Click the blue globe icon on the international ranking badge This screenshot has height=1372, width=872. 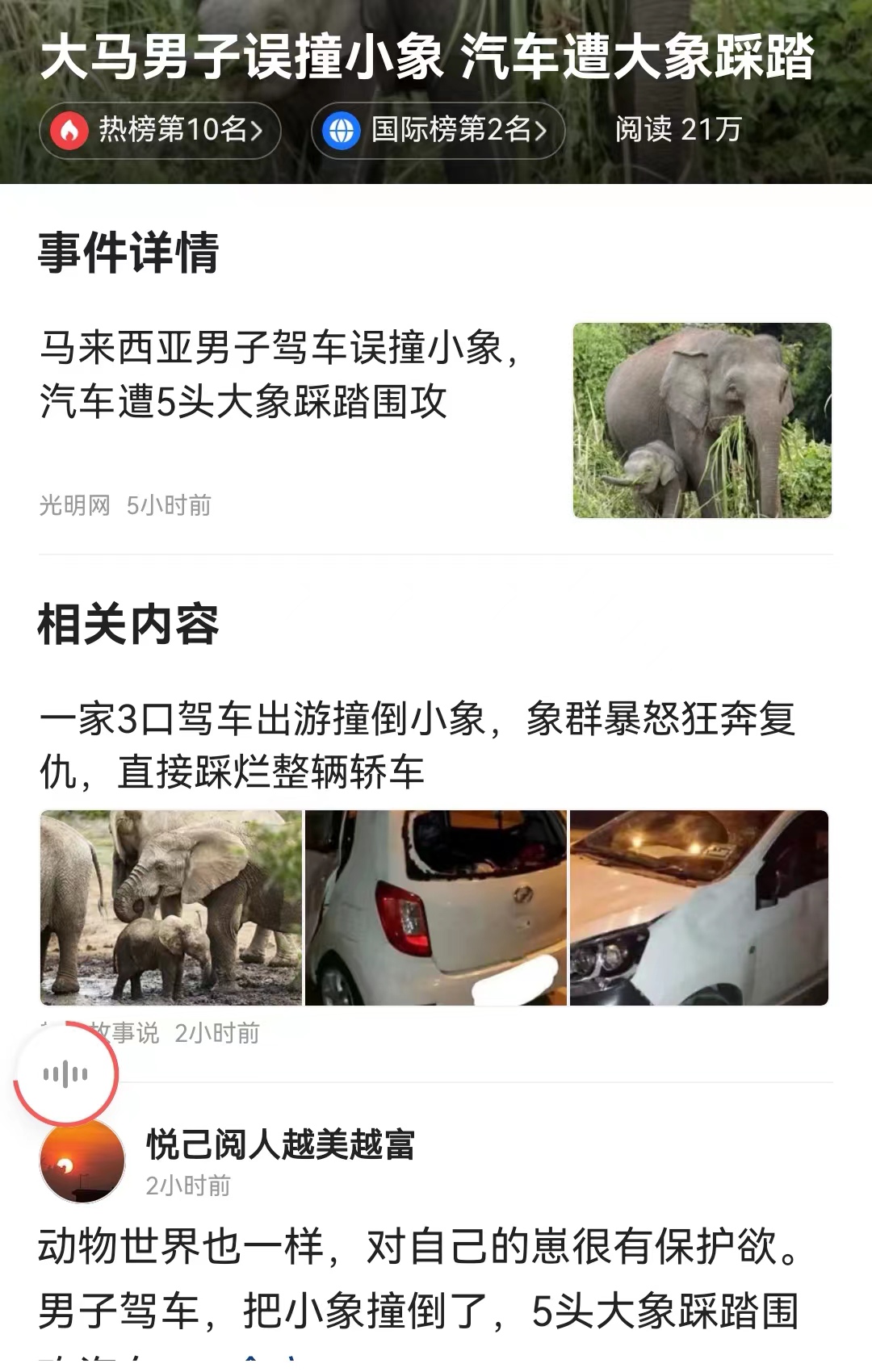pyautogui.click(x=342, y=129)
